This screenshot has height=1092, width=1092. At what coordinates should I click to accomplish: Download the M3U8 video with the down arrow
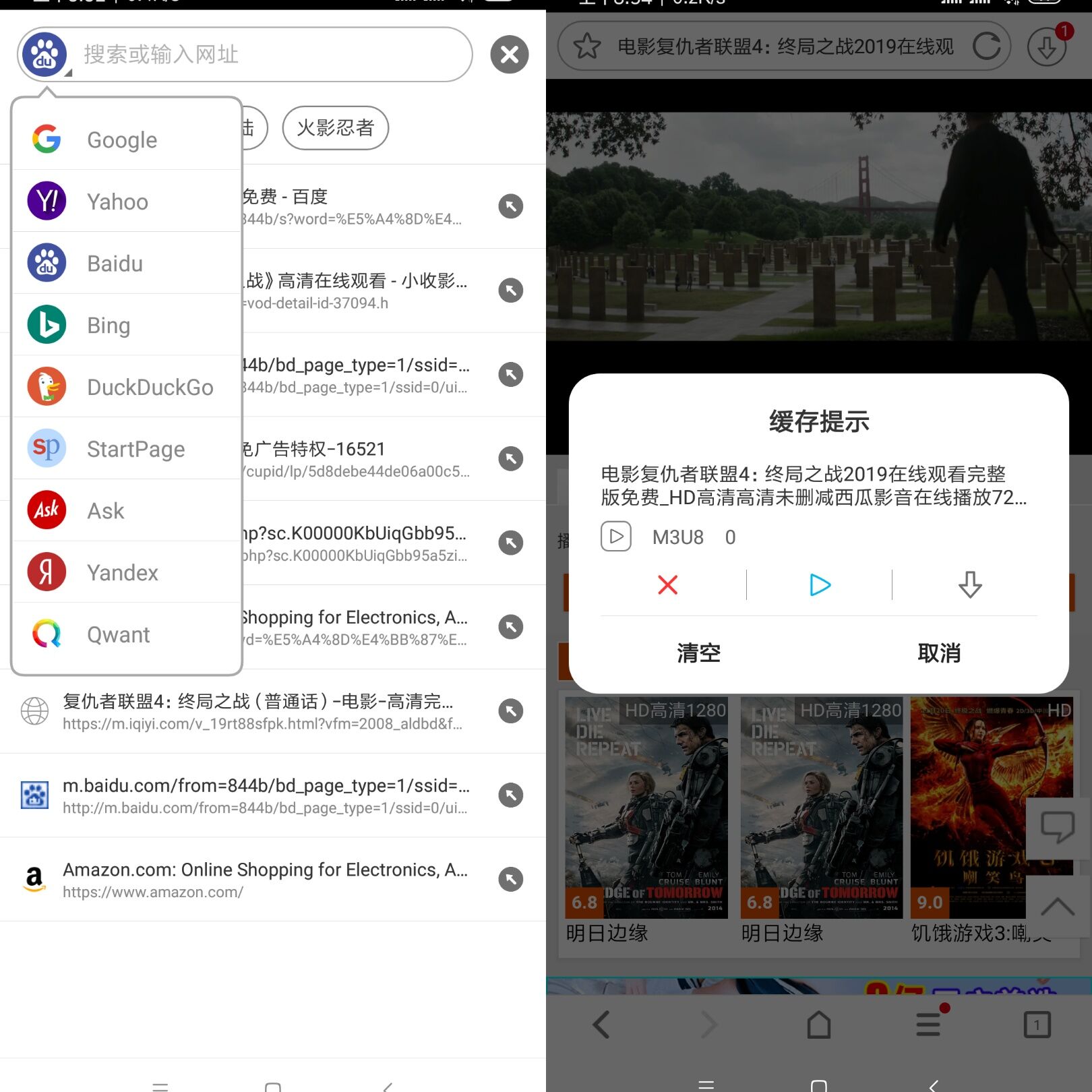(x=970, y=584)
